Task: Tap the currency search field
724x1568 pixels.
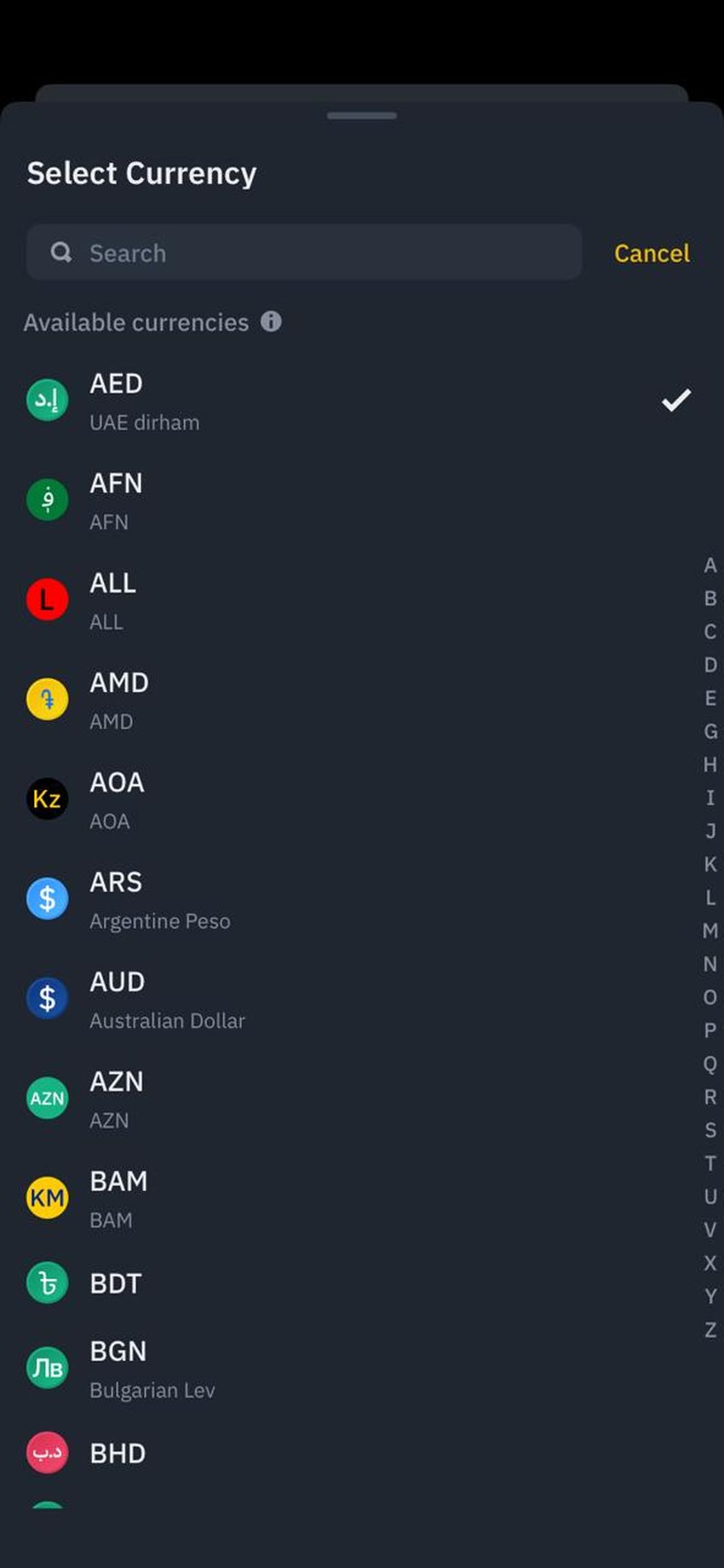Action: point(304,253)
